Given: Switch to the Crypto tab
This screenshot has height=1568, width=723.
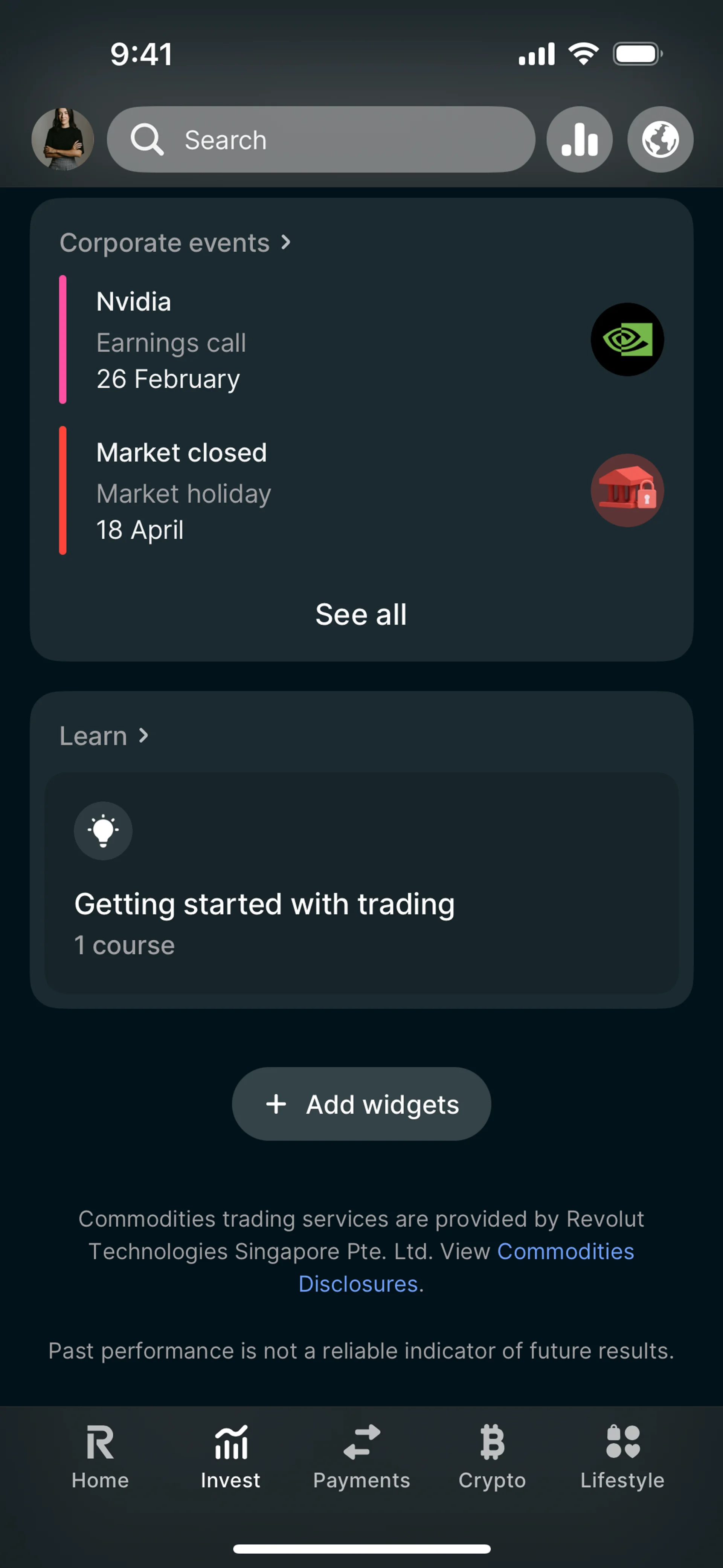Looking at the screenshot, I should pyautogui.click(x=492, y=1456).
